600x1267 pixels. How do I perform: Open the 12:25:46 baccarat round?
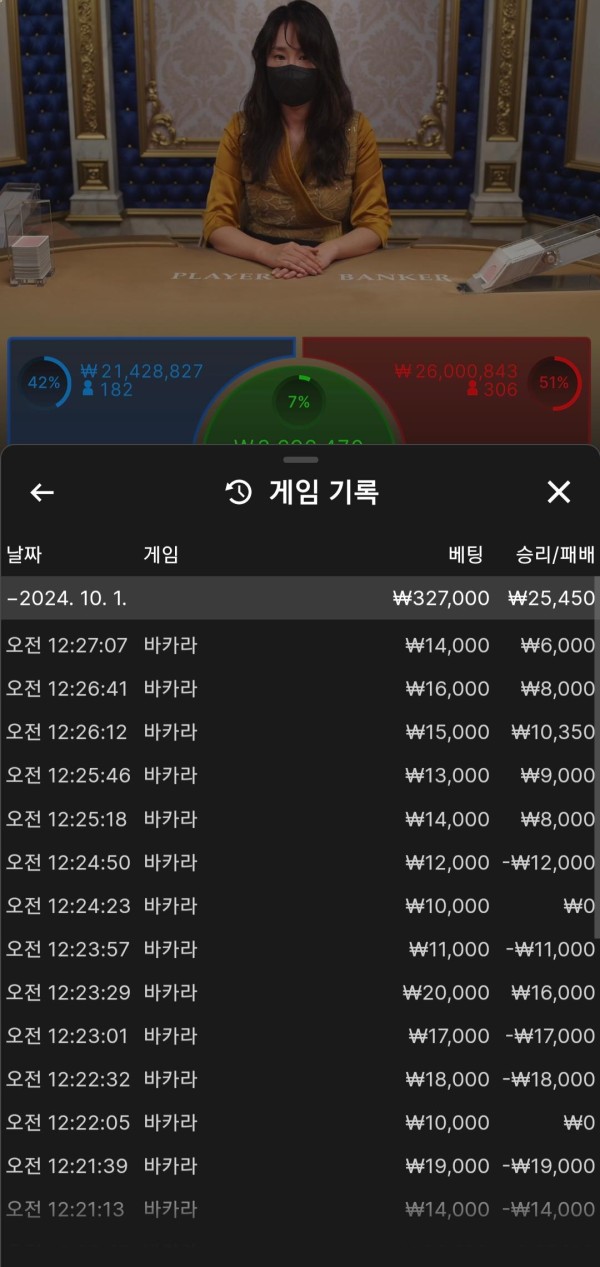(298, 775)
